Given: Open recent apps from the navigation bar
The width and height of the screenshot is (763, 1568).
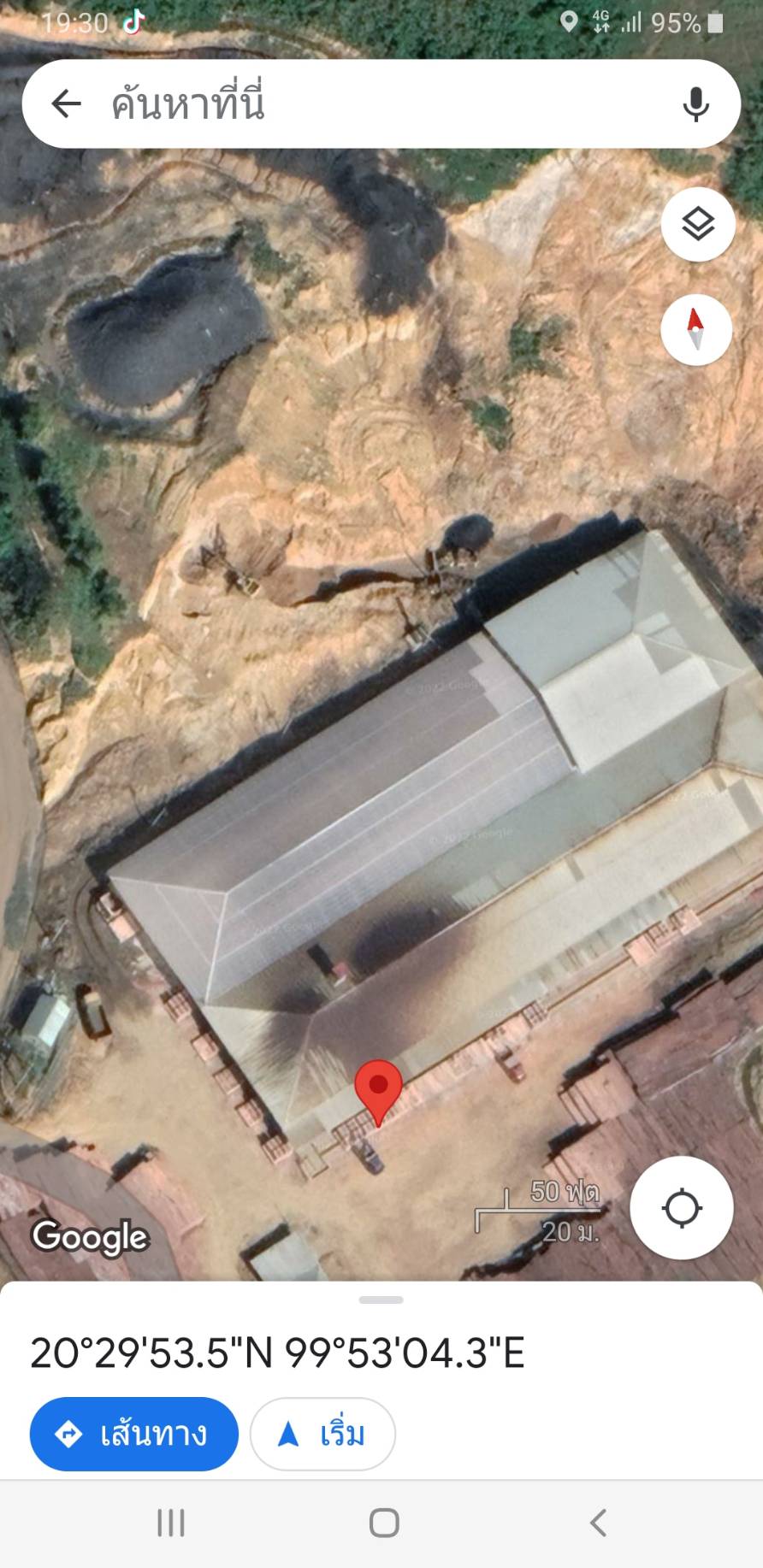Looking at the screenshot, I should [171, 1523].
